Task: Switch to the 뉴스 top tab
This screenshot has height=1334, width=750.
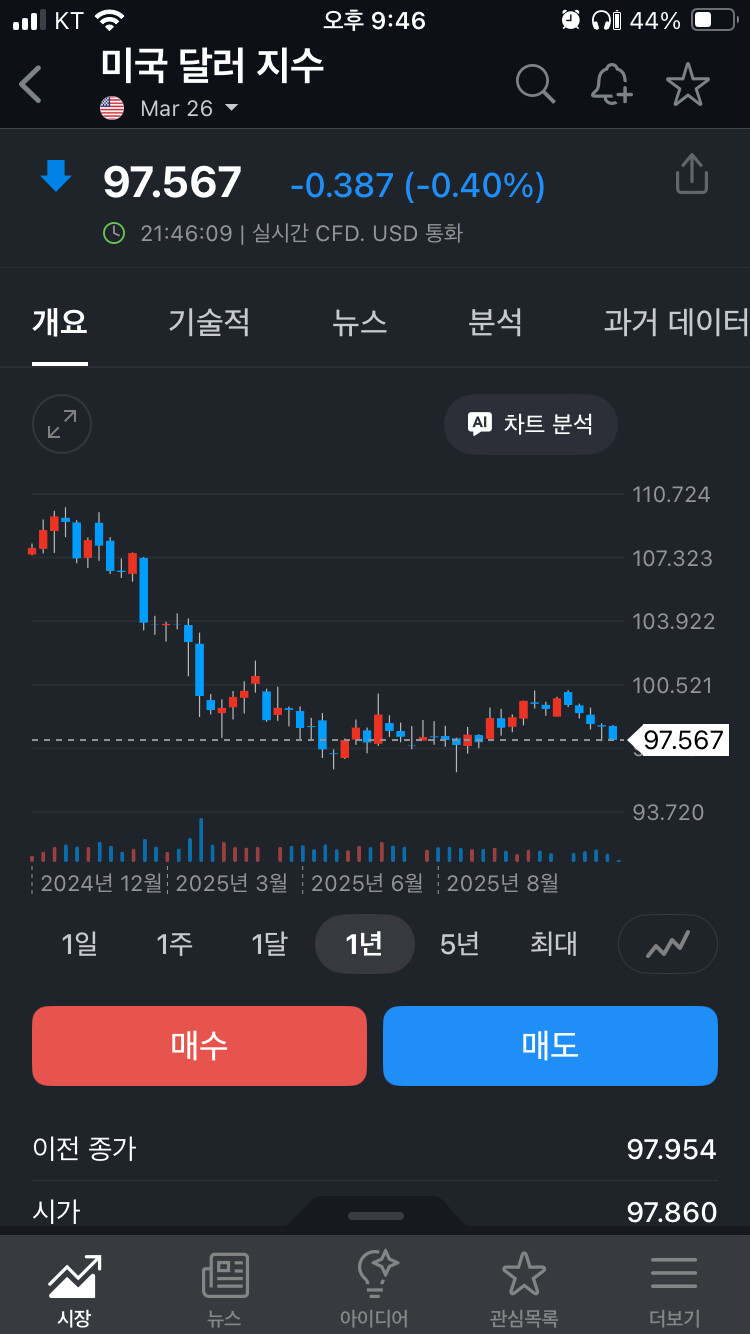Action: click(x=360, y=322)
